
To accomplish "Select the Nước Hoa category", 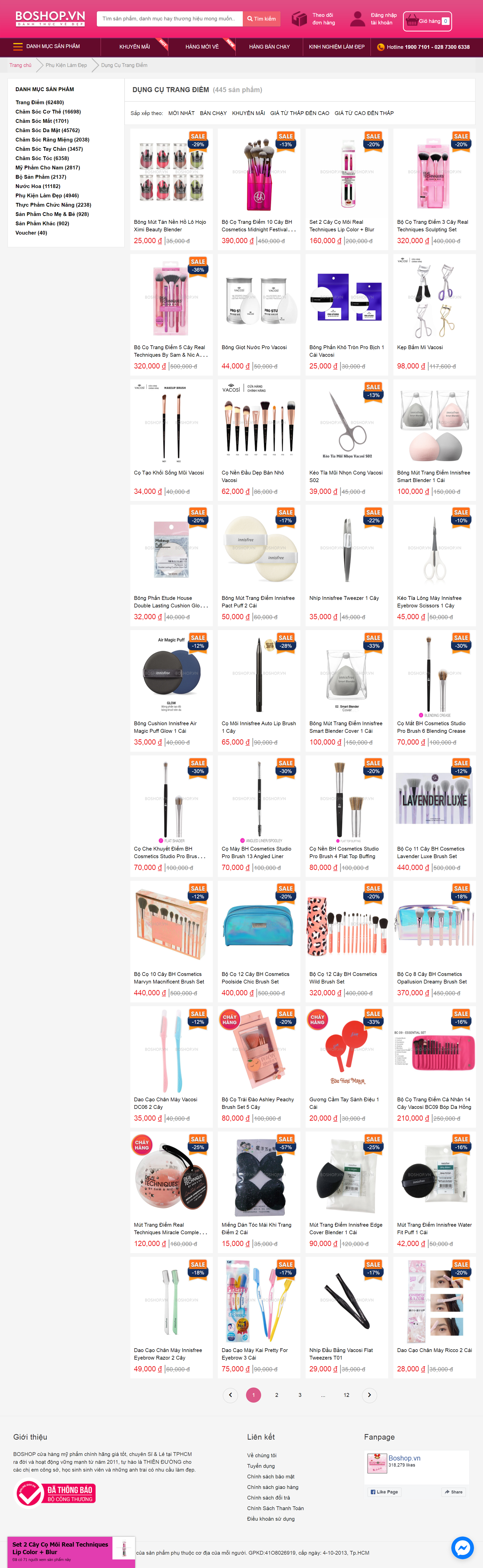I will [x=38, y=186].
